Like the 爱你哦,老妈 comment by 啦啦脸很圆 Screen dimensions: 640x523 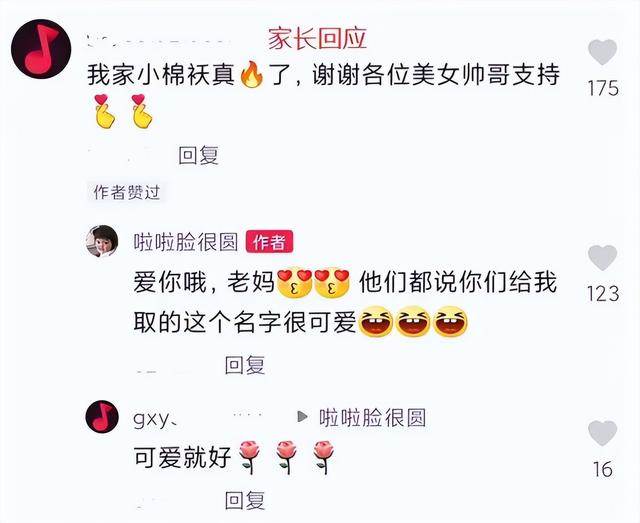click(602, 258)
